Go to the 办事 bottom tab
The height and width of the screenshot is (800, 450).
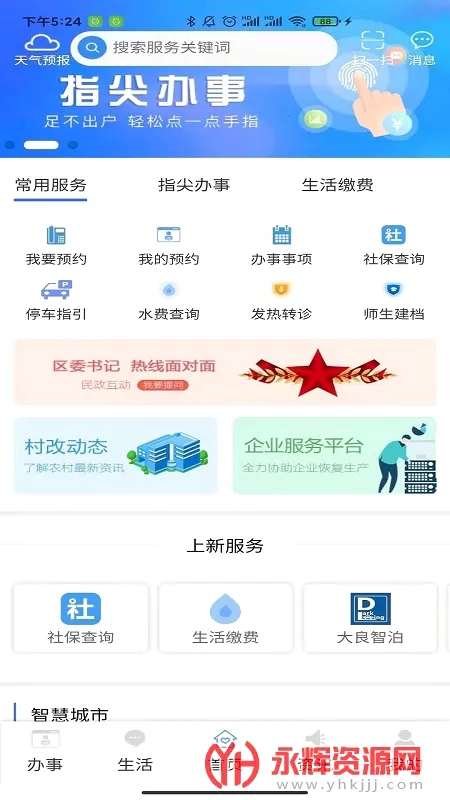click(x=45, y=752)
